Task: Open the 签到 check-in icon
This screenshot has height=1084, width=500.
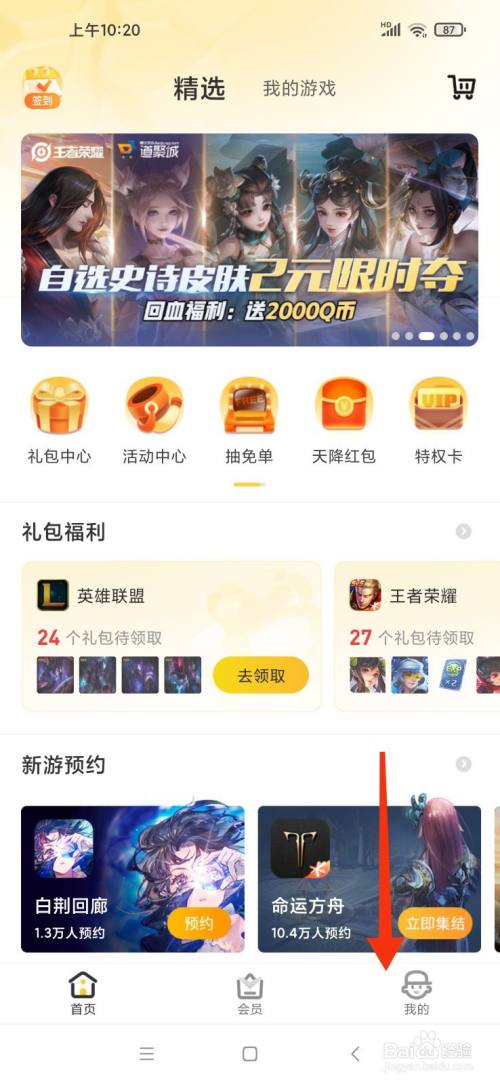Action: (x=43, y=88)
